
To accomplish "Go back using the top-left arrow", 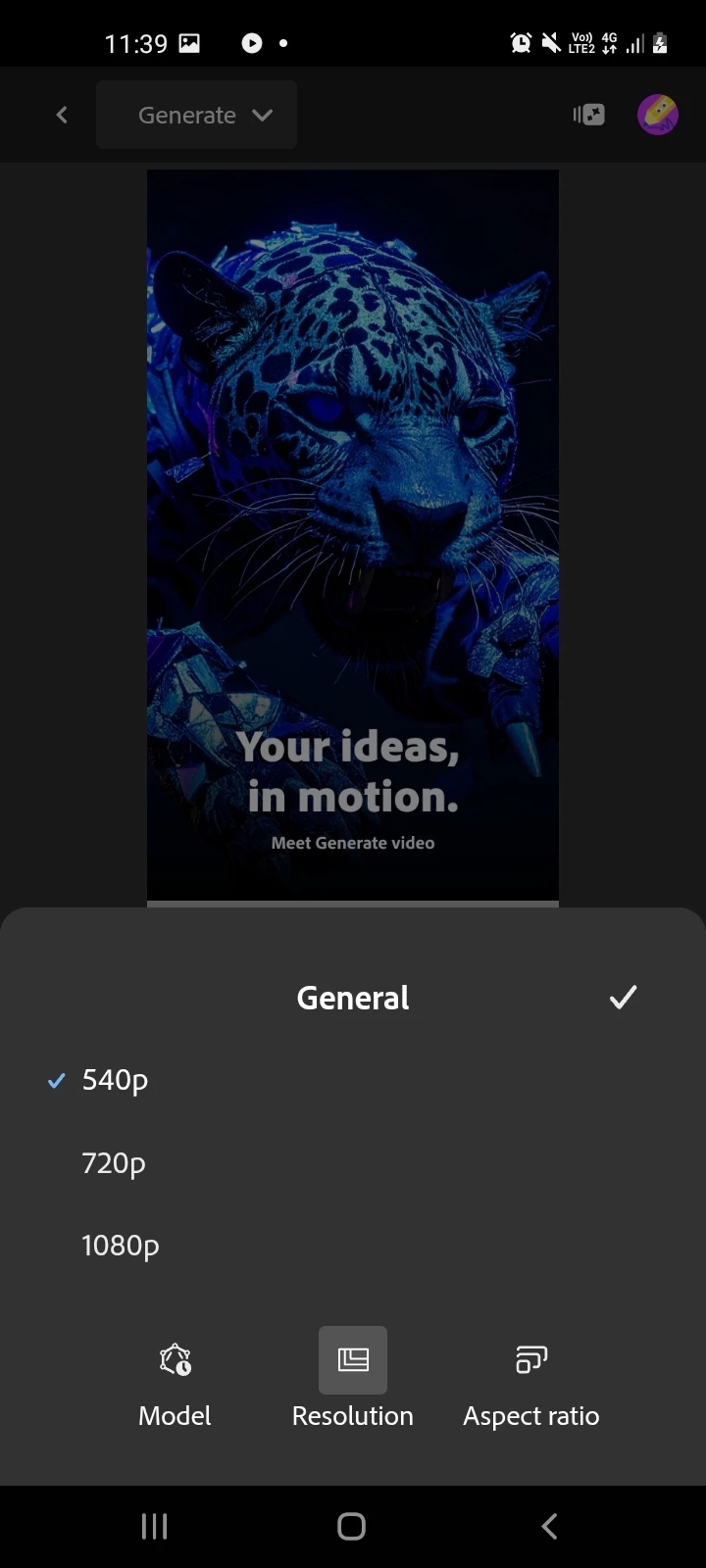I will click(x=62, y=116).
